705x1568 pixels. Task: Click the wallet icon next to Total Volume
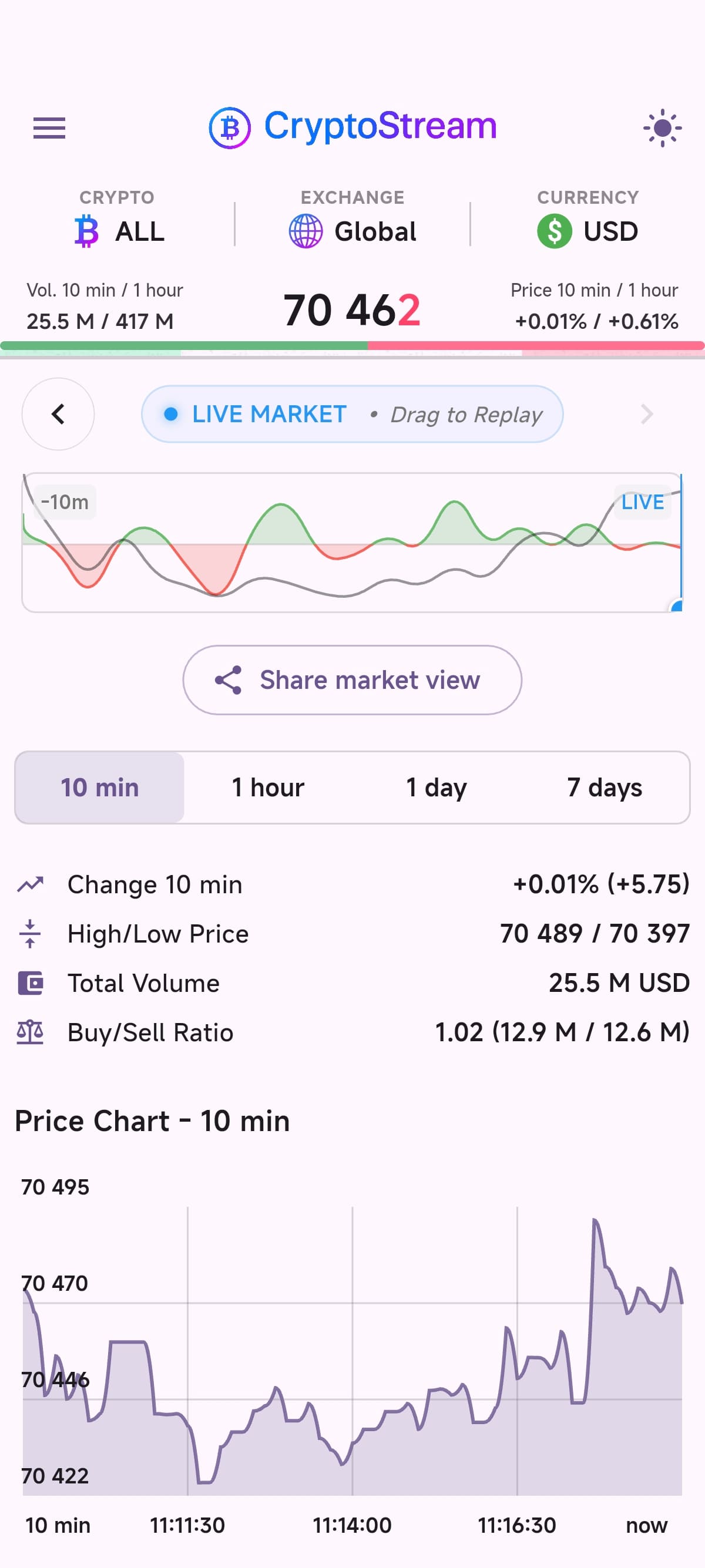(31, 982)
